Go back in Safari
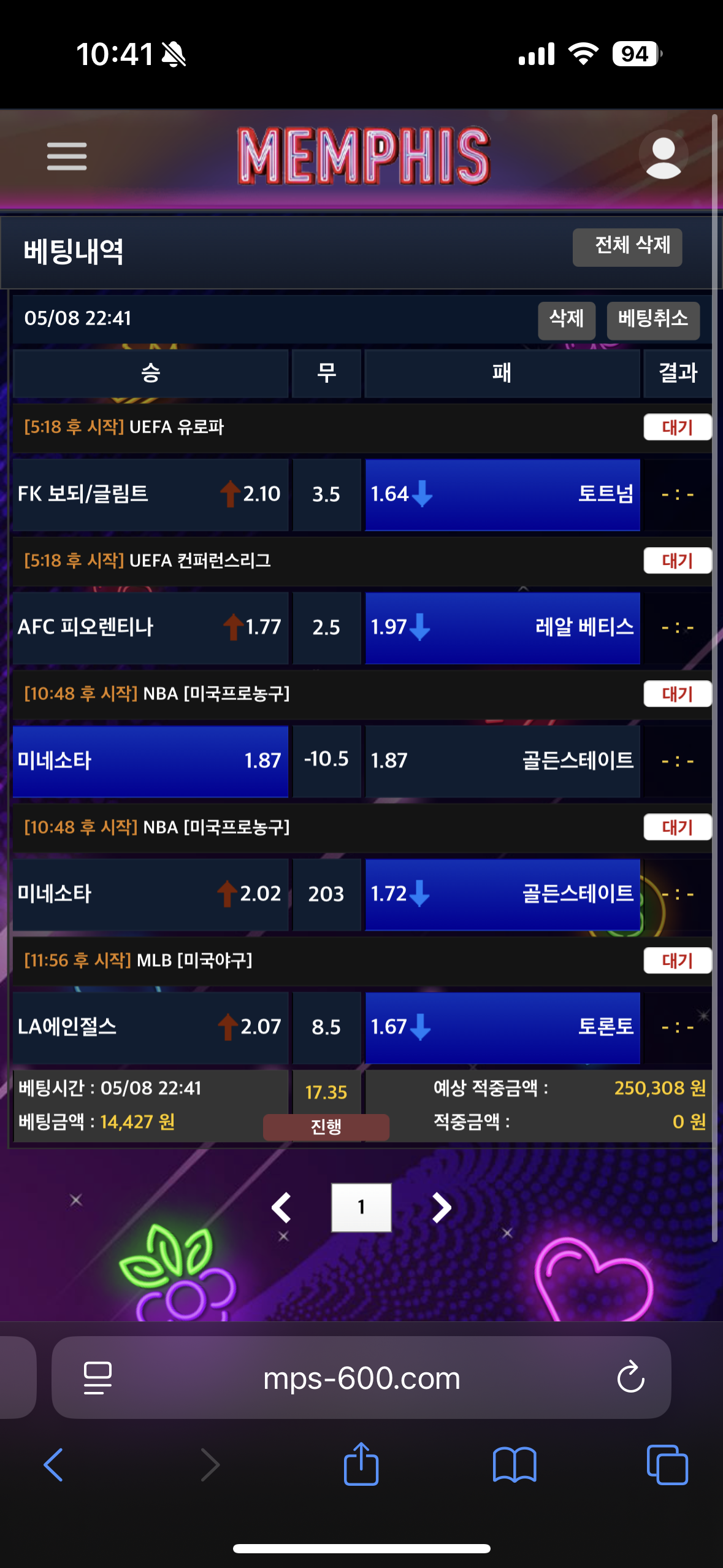 [53, 1465]
